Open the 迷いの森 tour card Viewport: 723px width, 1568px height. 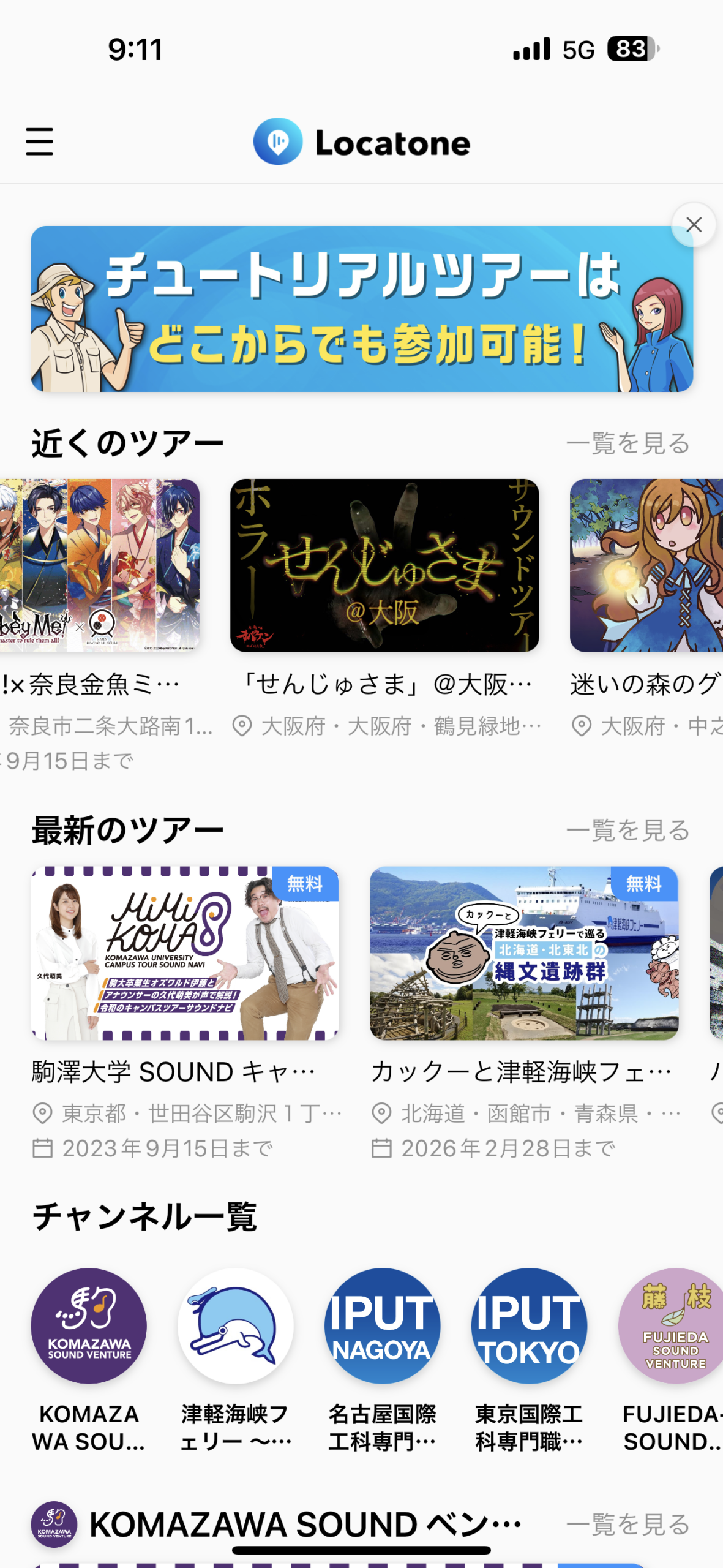(x=646, y=567)
